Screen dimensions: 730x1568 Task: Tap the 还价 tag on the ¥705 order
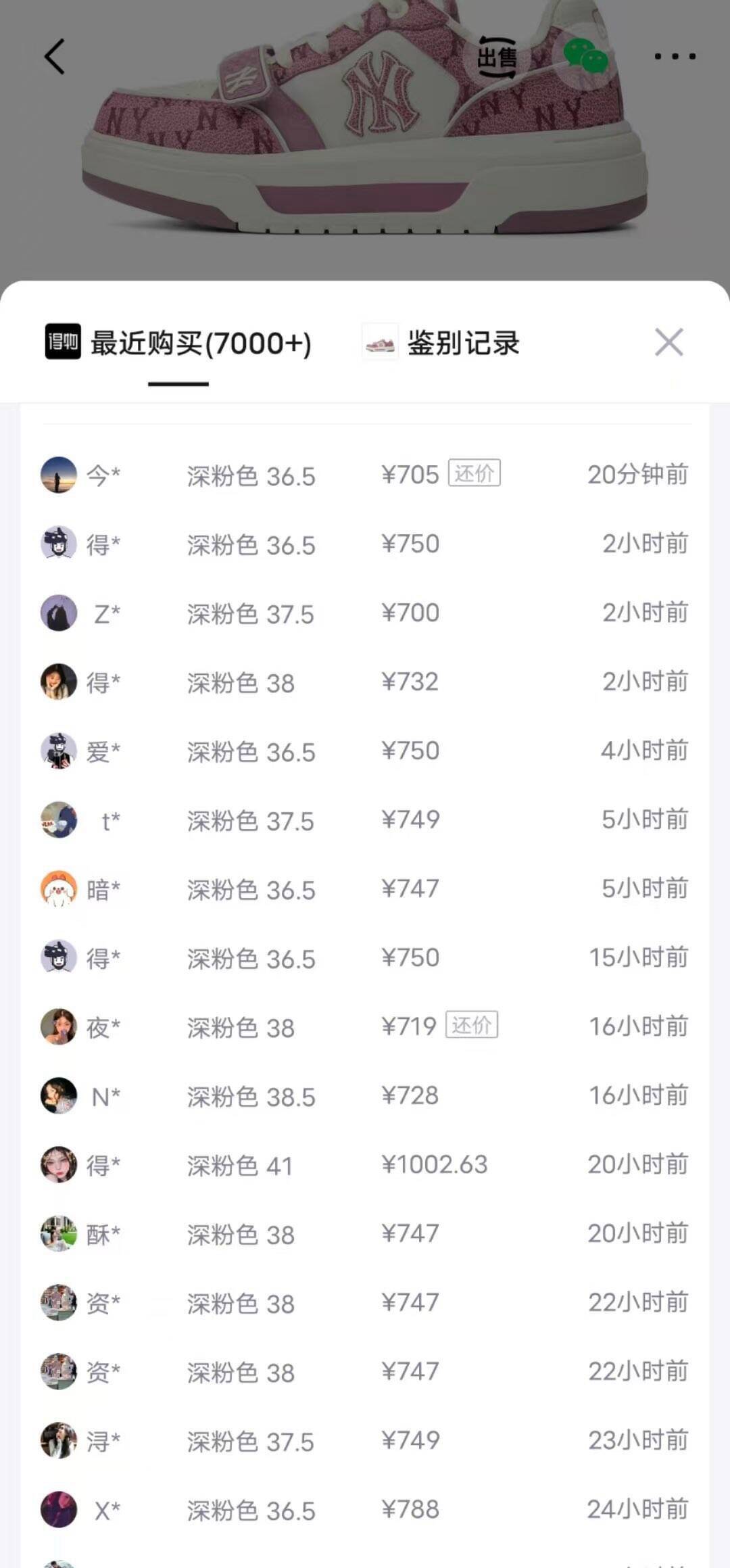[x=475, y=476]
